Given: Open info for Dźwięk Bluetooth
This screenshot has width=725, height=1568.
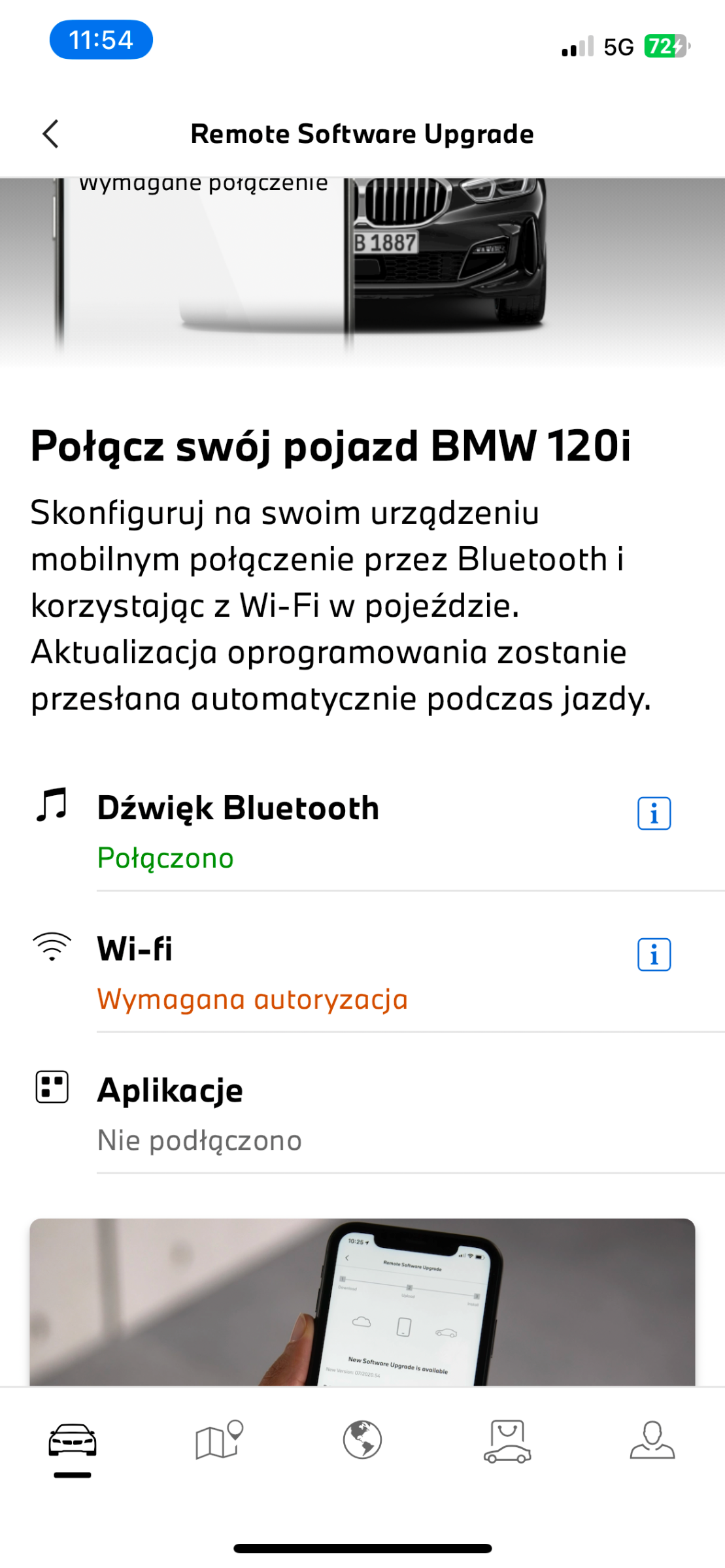Looking at the screenshot, I should (x=654, y=813).
